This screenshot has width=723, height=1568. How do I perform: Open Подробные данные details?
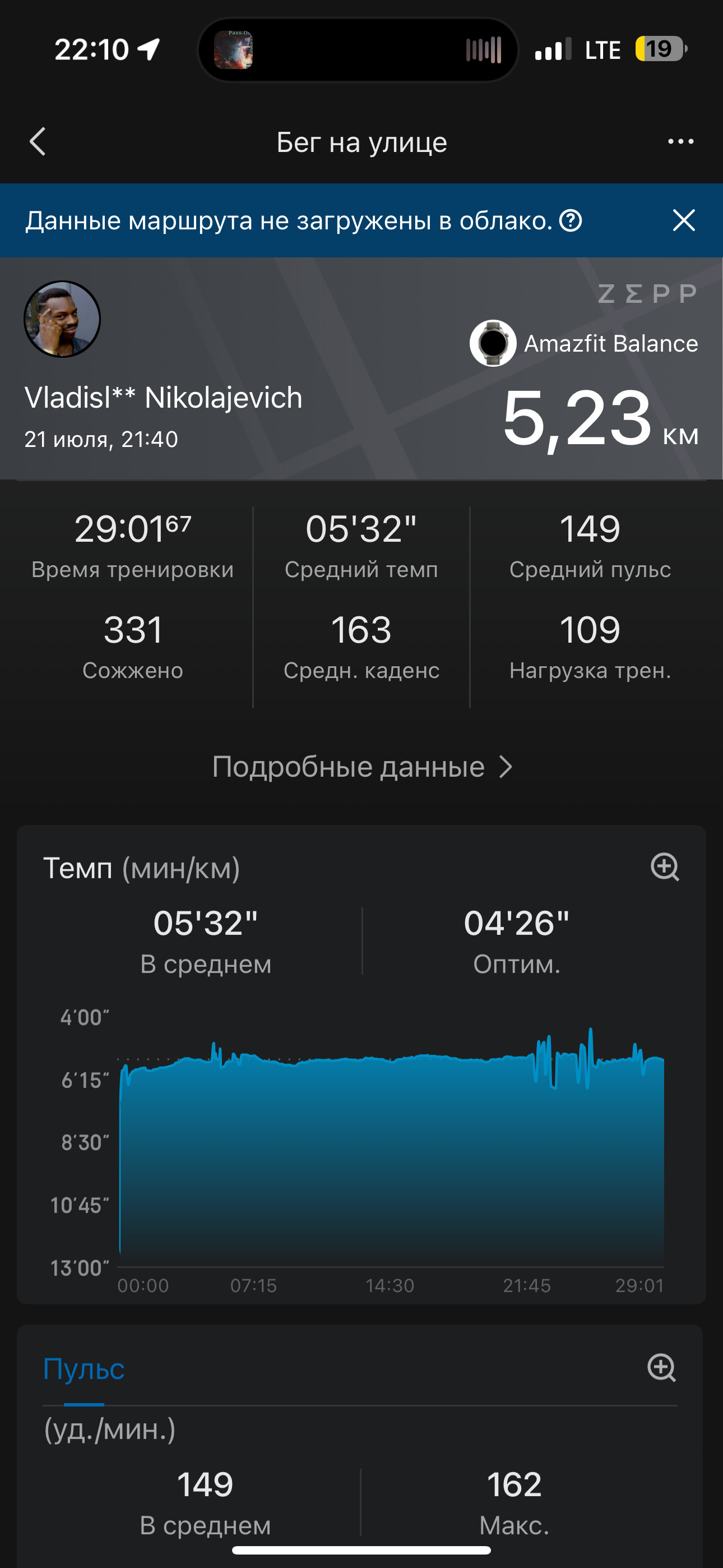click(361, 767)
